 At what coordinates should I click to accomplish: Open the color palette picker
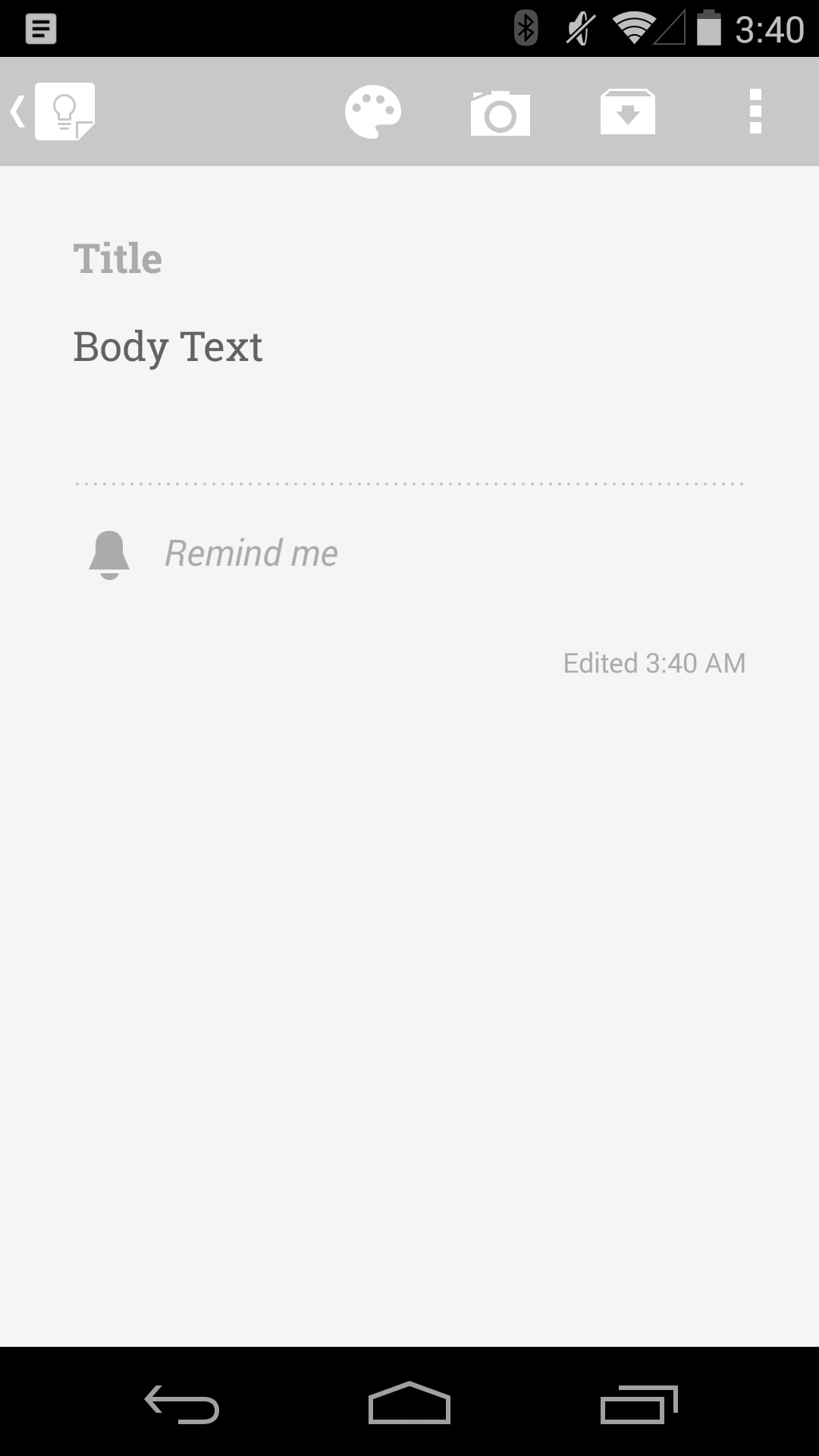pos(372,112)
